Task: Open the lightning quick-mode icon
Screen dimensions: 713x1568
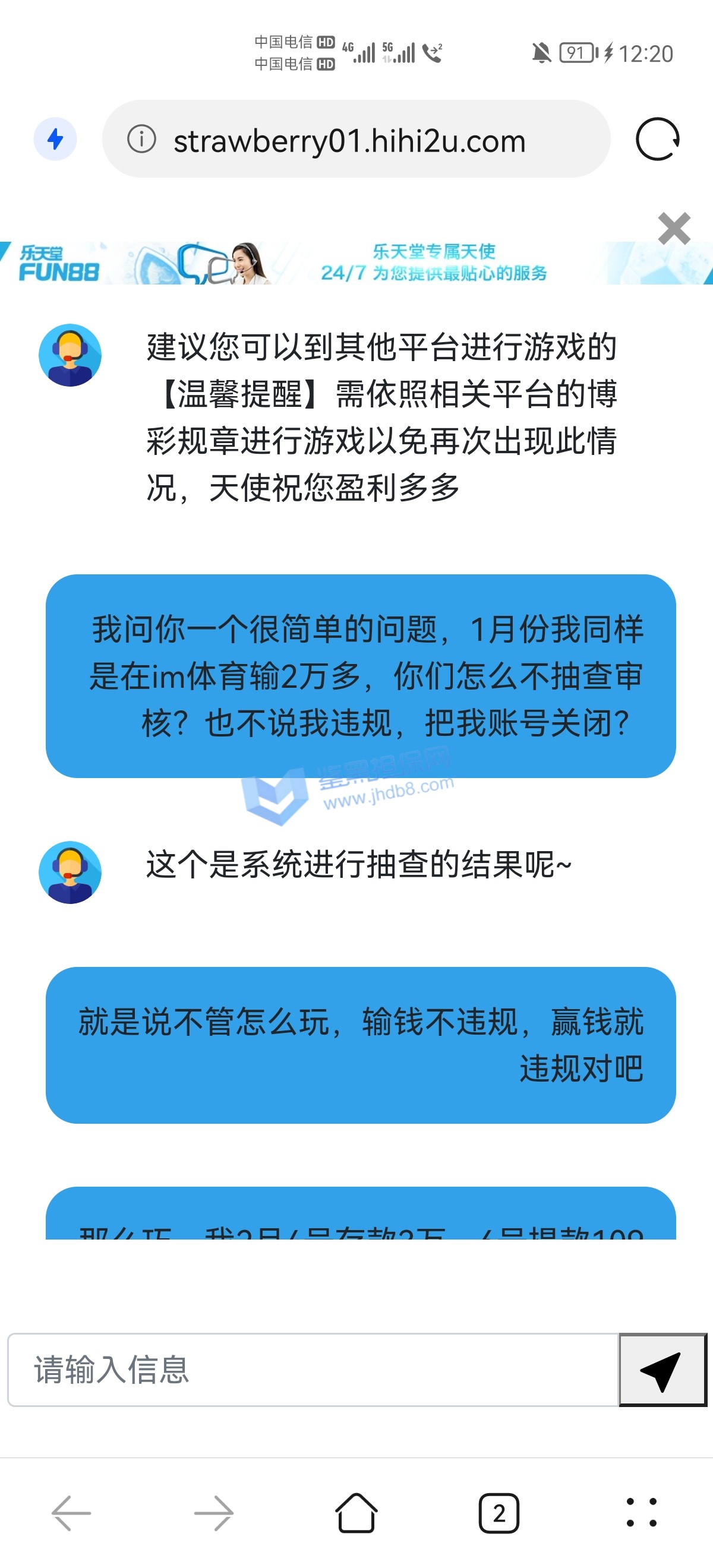Action: pyautogui.click(x=55, y=140)
